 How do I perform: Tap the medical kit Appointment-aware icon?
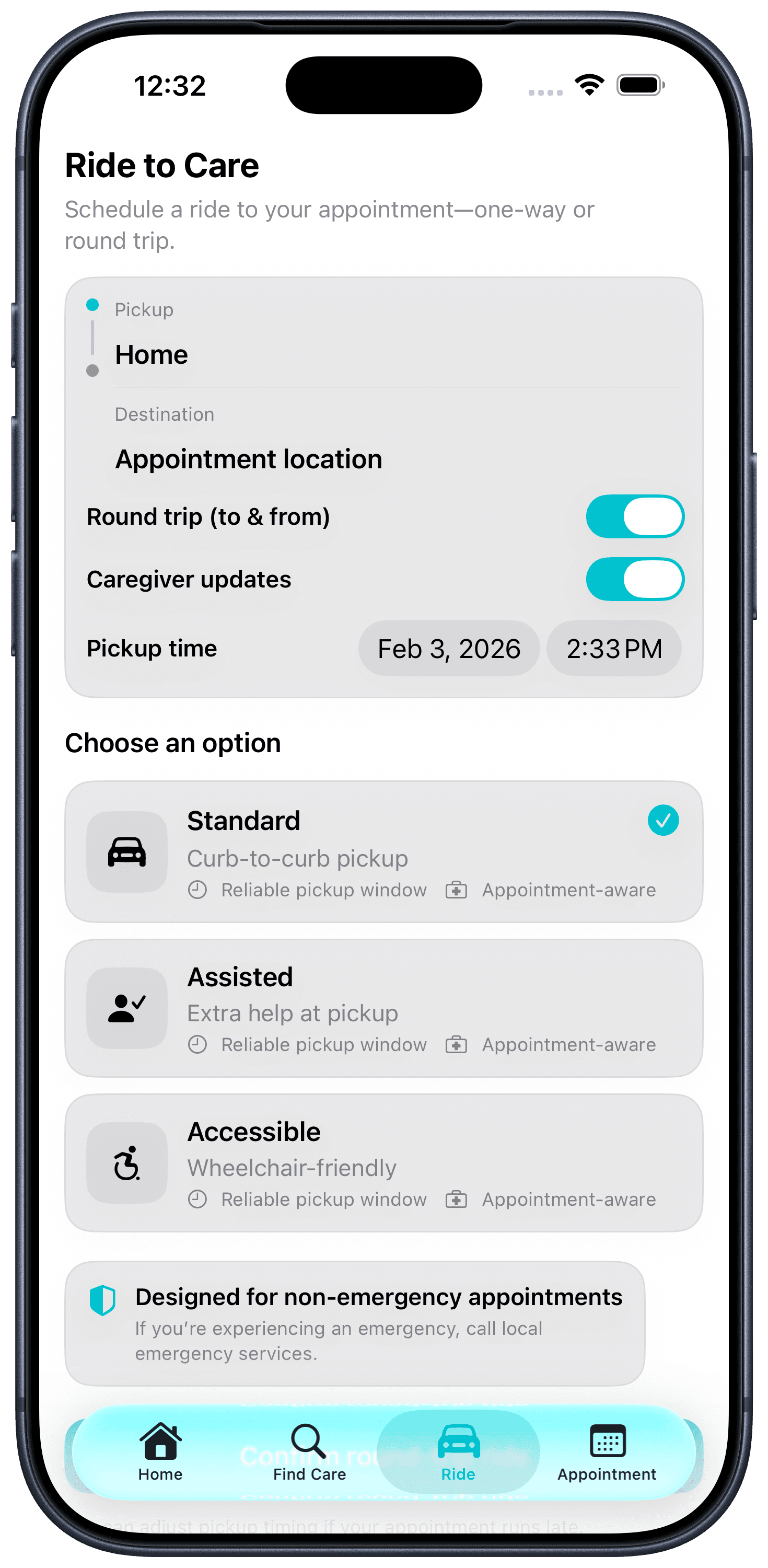point(457,889)
